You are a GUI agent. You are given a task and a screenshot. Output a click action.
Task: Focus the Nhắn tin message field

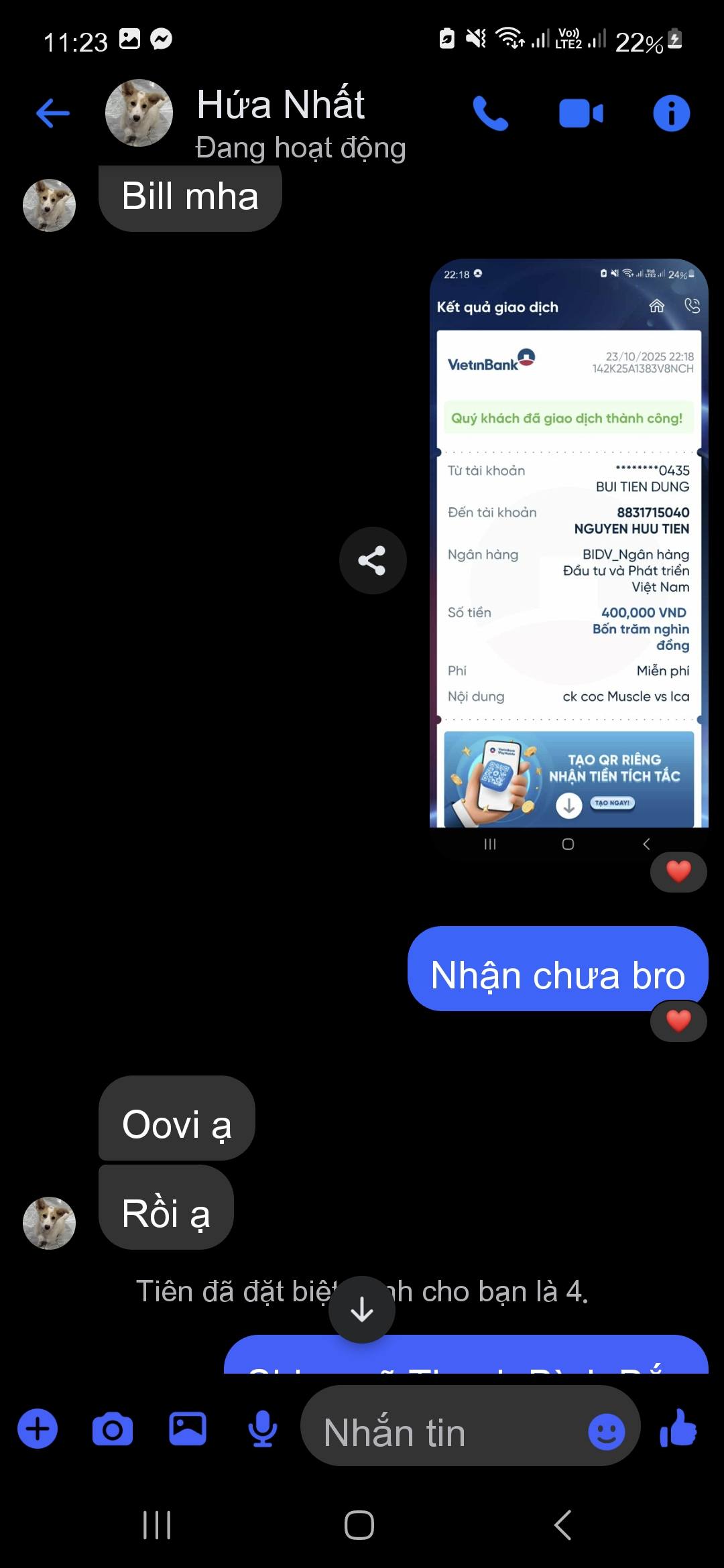(x=442, y=1433)
